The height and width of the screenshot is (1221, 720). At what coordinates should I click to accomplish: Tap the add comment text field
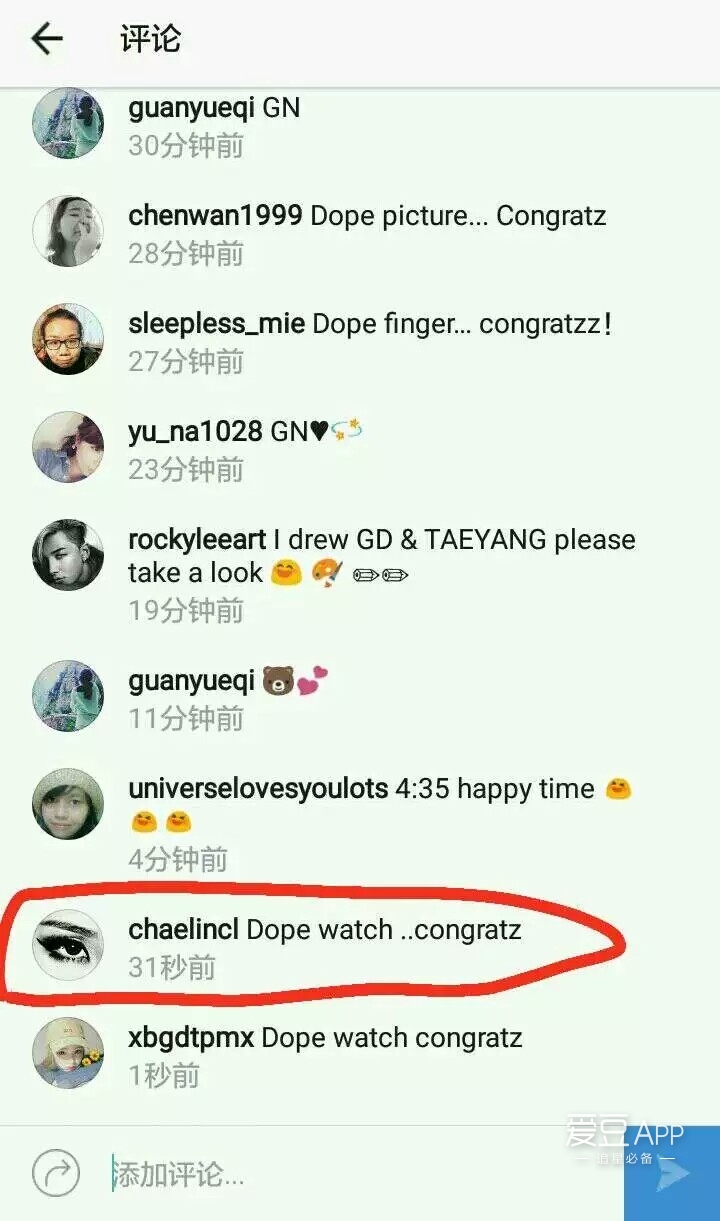(x=365, y=1174)
